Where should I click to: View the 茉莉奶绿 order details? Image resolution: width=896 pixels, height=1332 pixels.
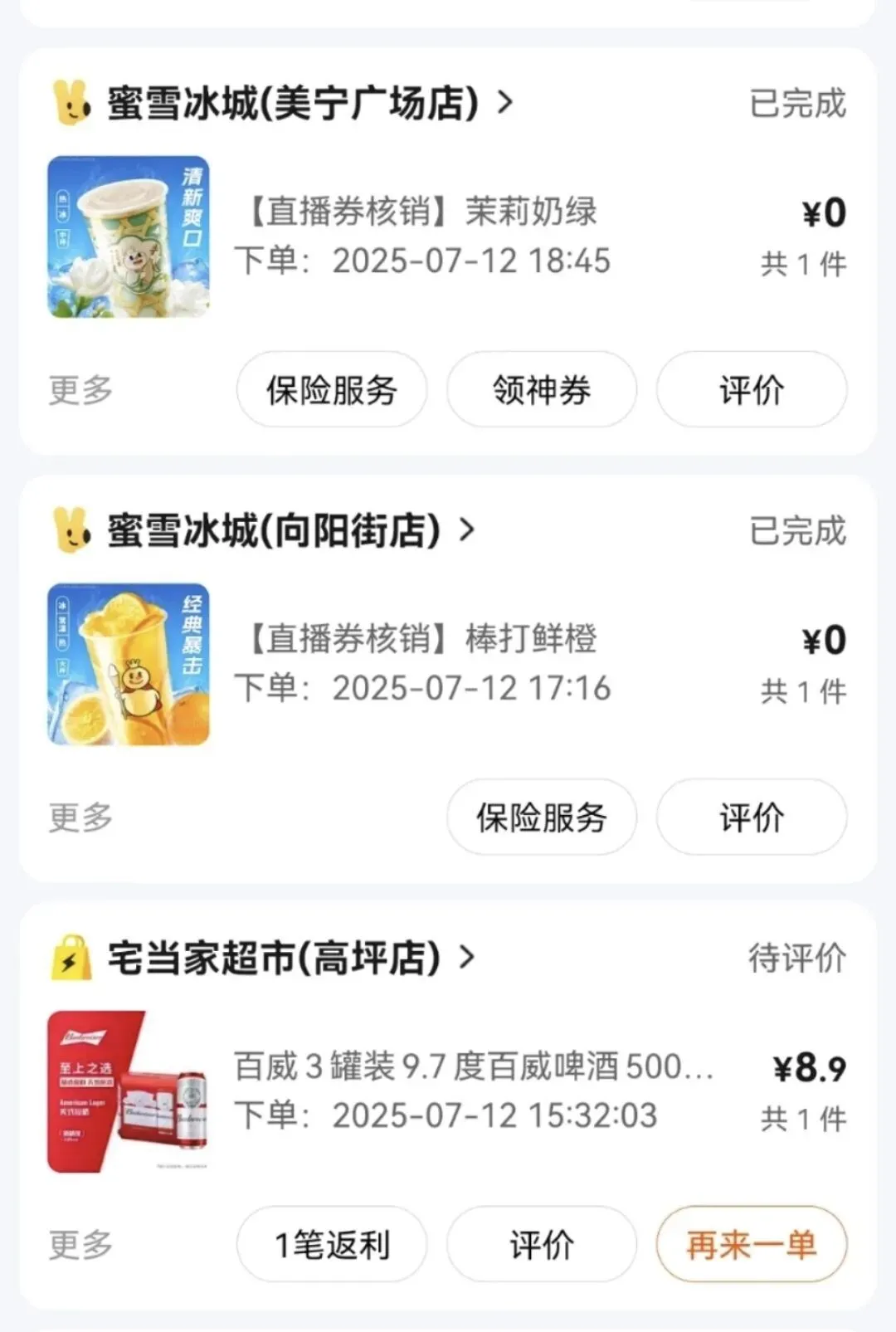[423, 237]
